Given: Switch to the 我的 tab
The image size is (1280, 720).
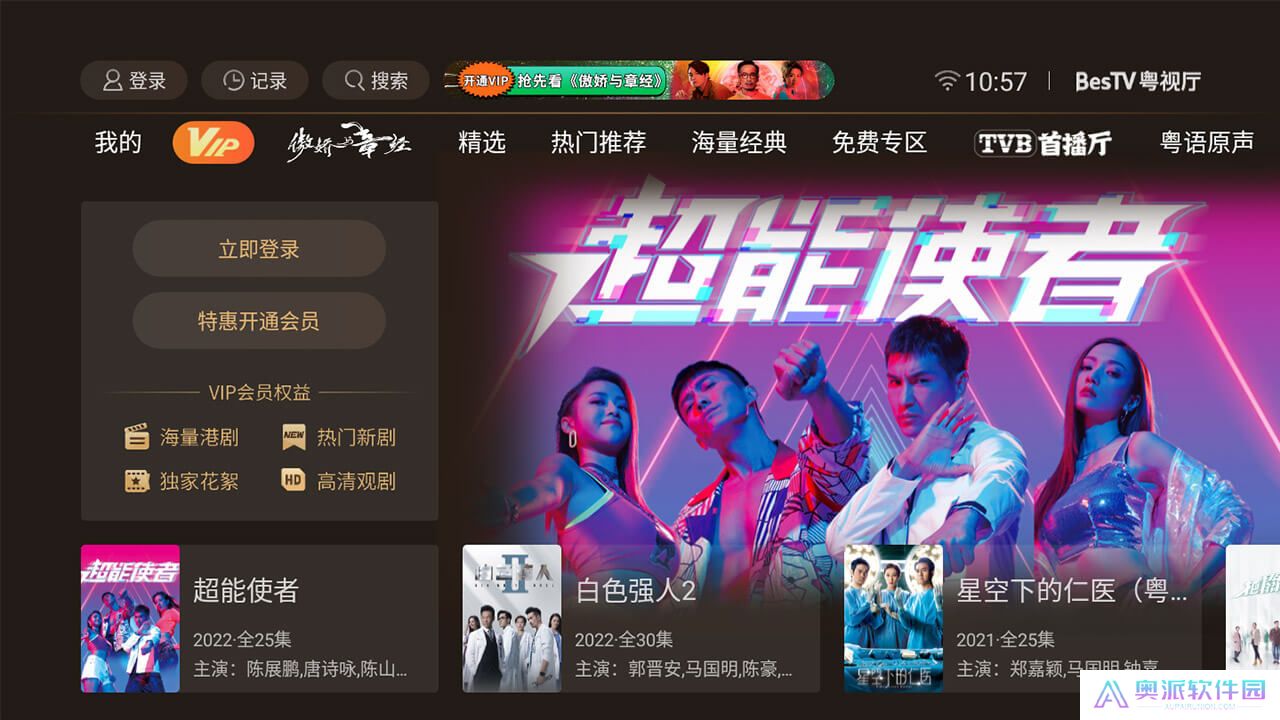Looking at the screenshot, I should pyautogui.click(x=118, y=143).
